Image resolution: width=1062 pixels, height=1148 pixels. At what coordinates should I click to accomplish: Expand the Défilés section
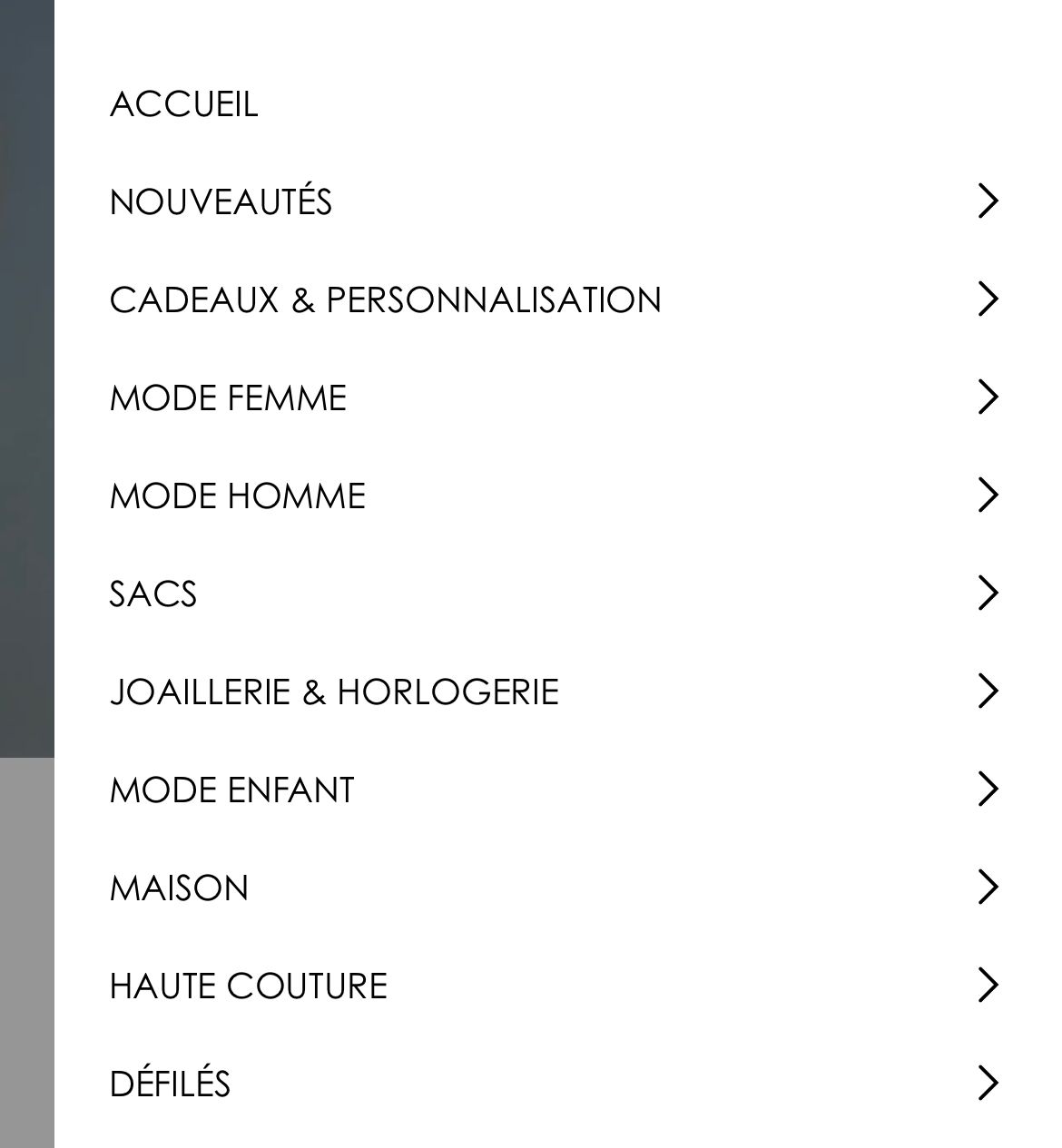170,1084
